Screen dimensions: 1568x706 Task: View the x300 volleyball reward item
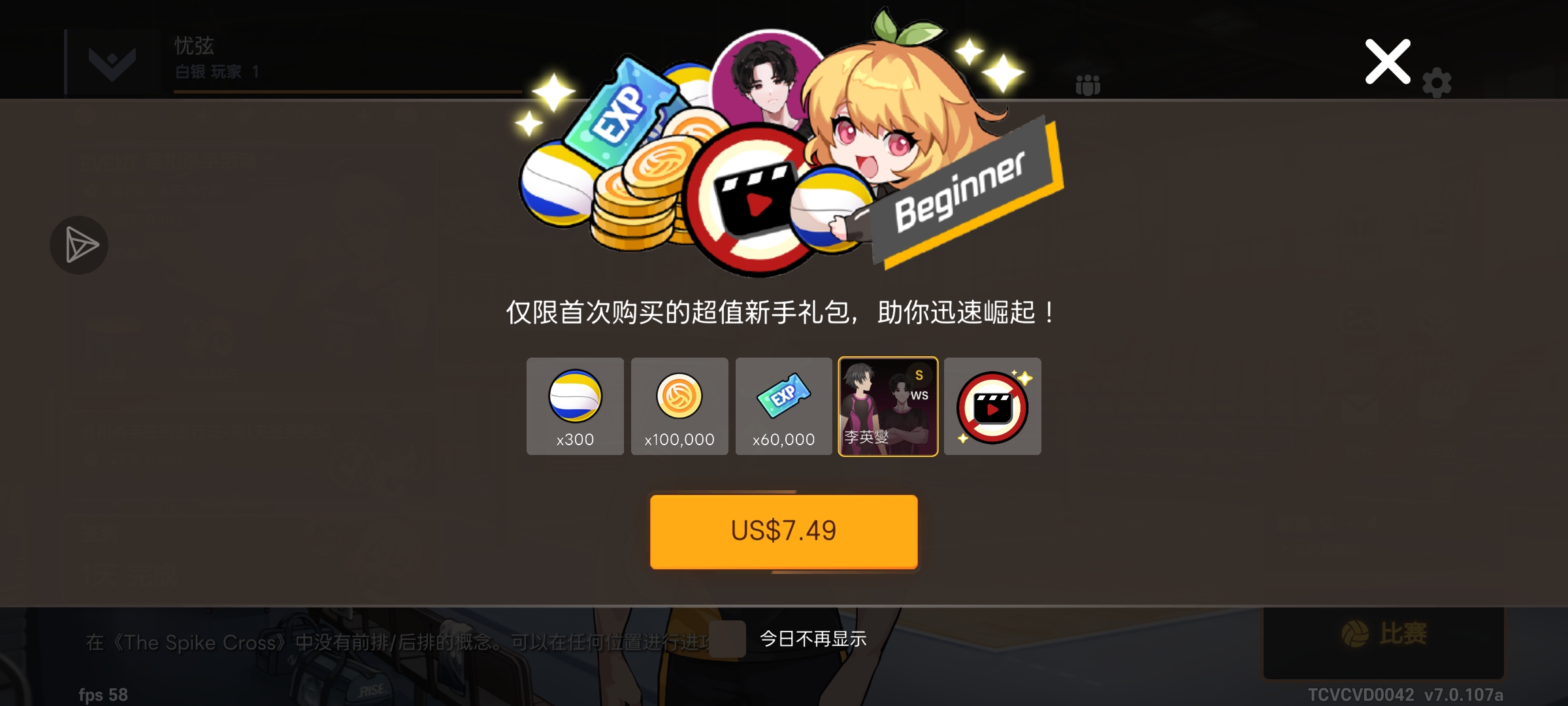click(x=575, y=406)
